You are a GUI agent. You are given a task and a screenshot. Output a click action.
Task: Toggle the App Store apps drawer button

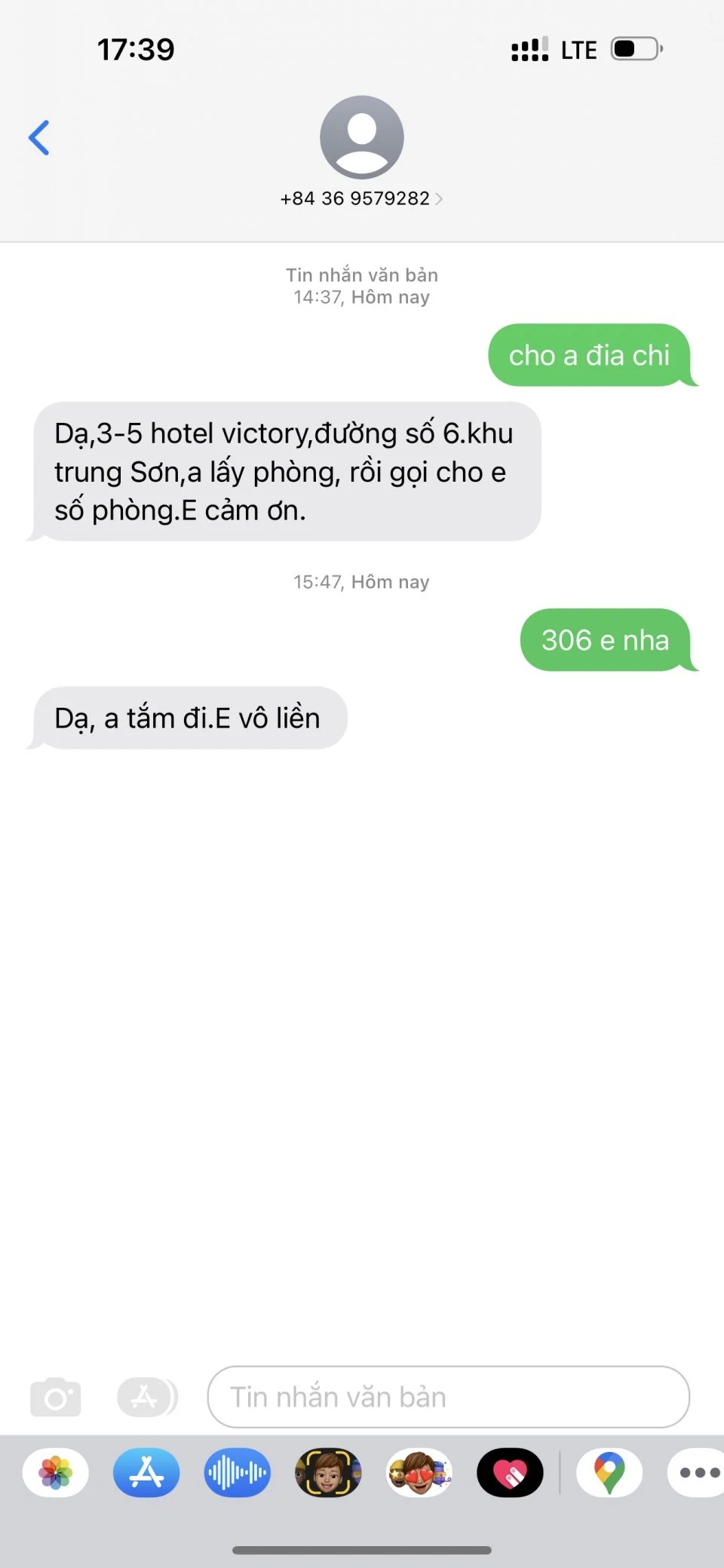[x=146, y=1397]
